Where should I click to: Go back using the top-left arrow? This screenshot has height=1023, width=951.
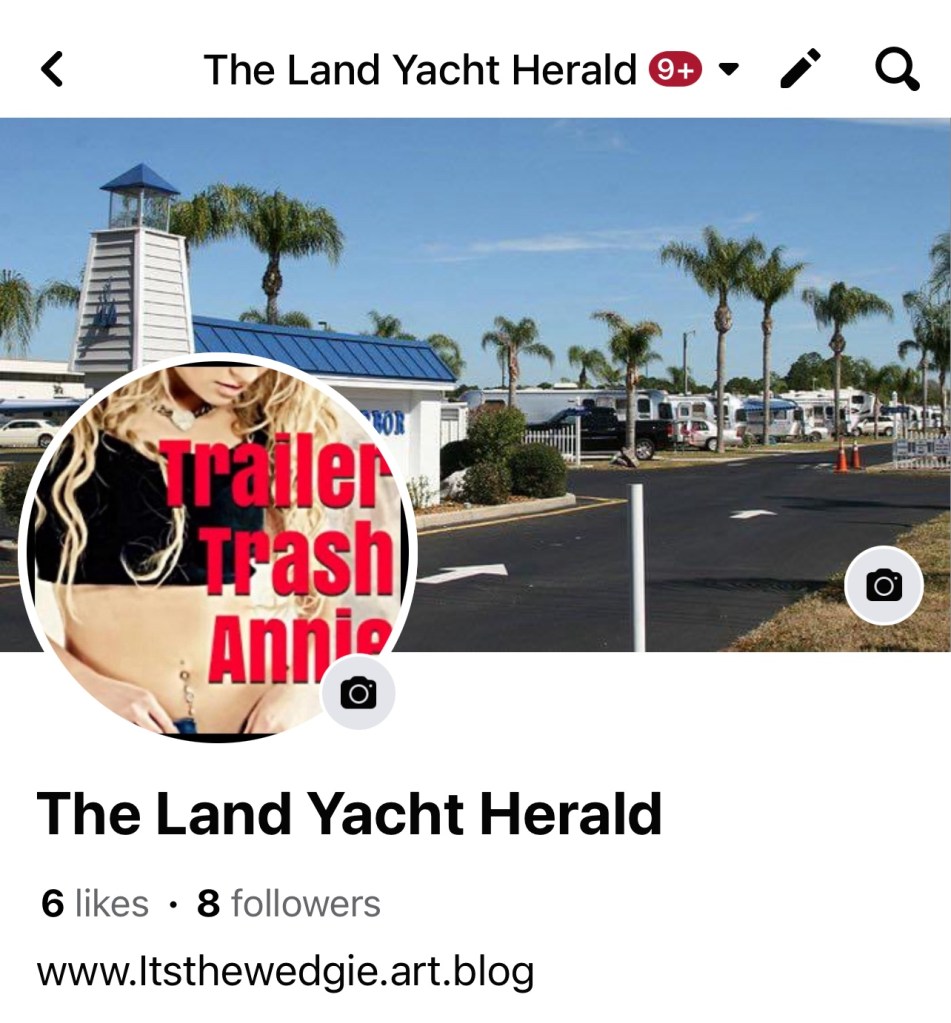(52, 70)
